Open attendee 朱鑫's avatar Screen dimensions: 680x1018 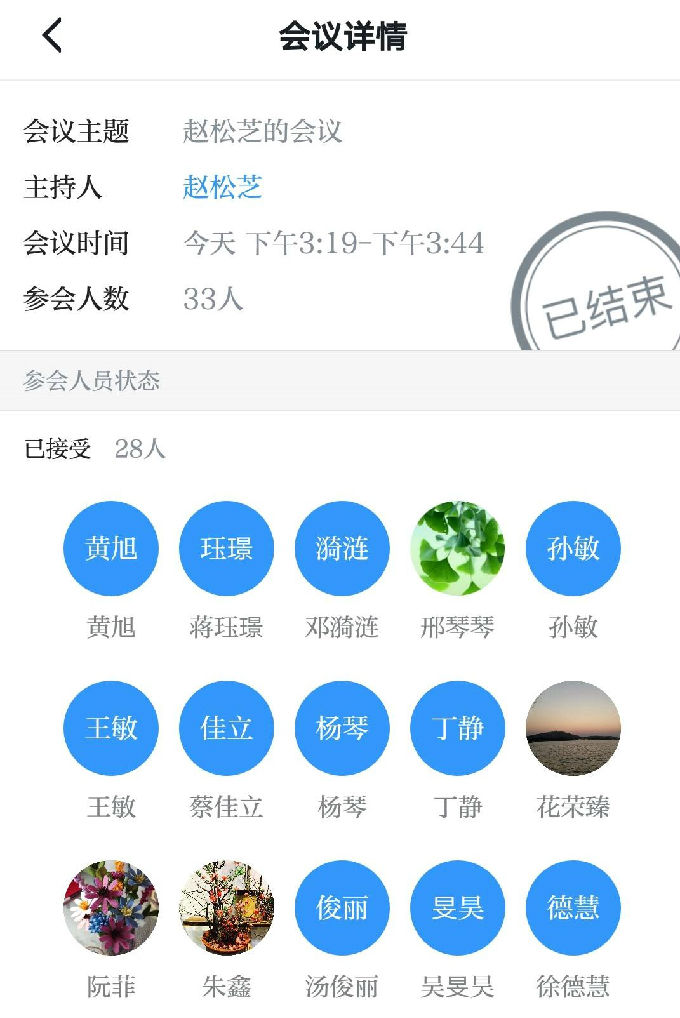(226, 908)
